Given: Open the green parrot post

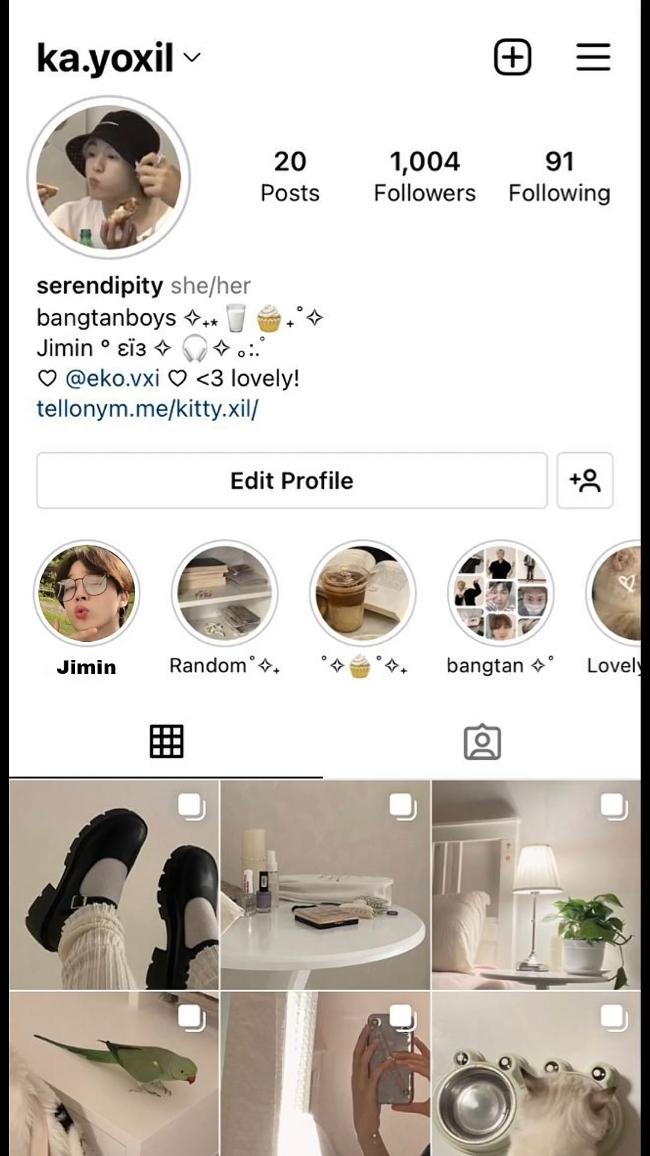Looking at the screenshot, I should (x=114, y=1073).
